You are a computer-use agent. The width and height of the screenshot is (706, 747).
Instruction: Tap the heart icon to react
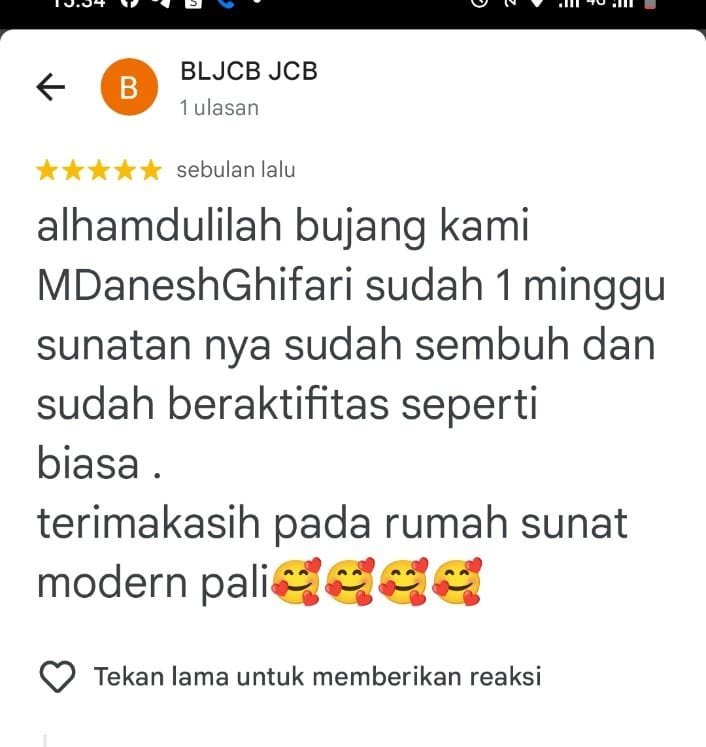[x=59, y=677]
